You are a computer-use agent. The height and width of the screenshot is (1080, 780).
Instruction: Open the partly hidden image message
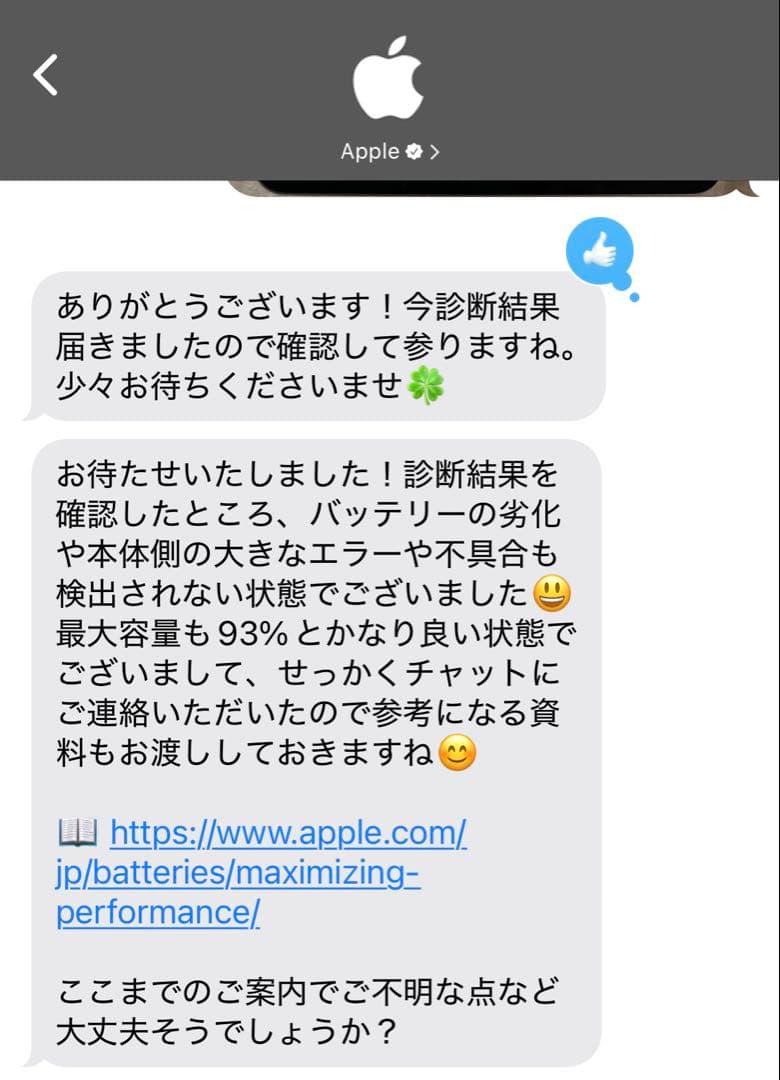(x=480, y=188)
